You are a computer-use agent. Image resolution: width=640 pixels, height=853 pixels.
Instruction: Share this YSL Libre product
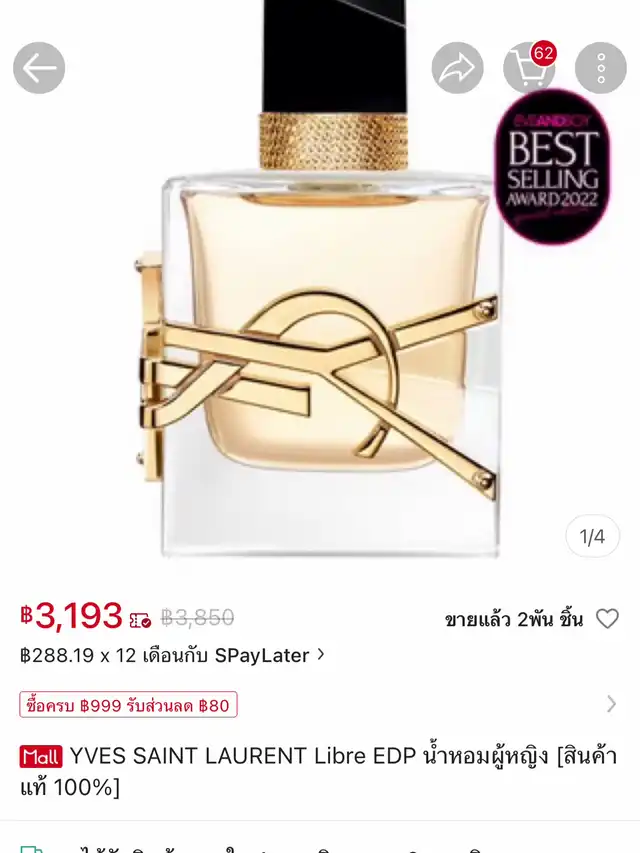click(x=457, y=68)
